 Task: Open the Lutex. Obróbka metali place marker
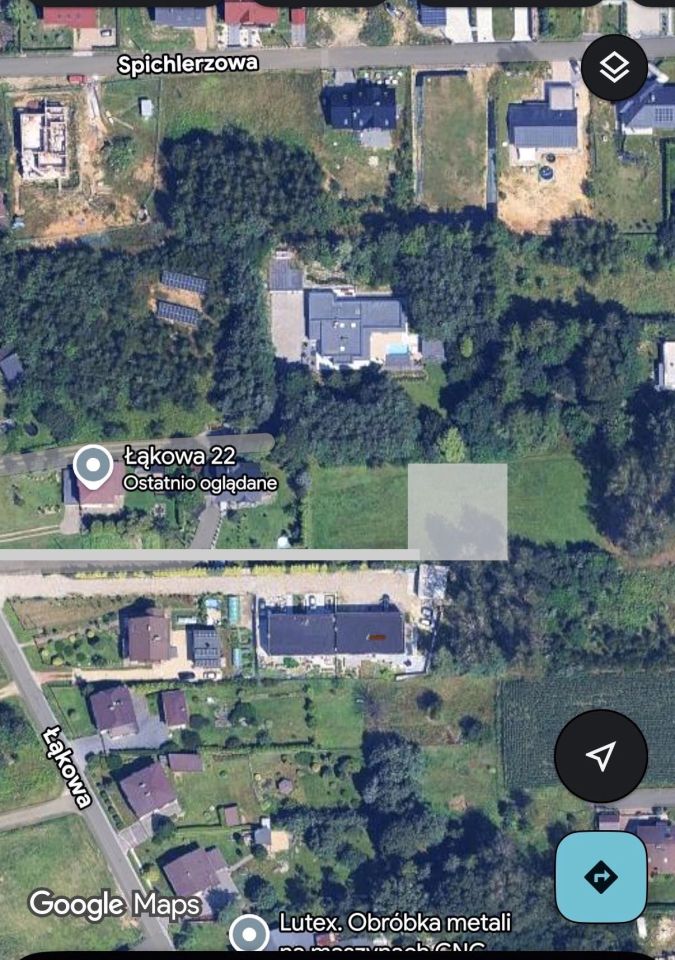click(249, 934)
